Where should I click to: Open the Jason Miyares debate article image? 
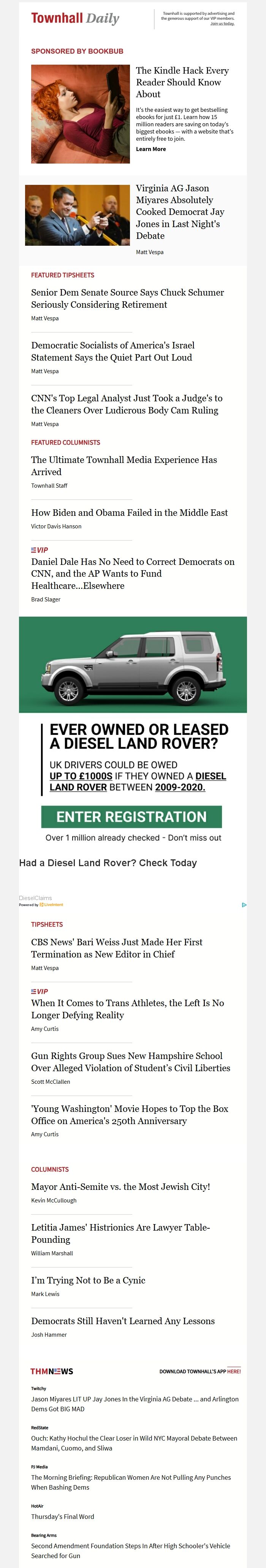point(77,215)
